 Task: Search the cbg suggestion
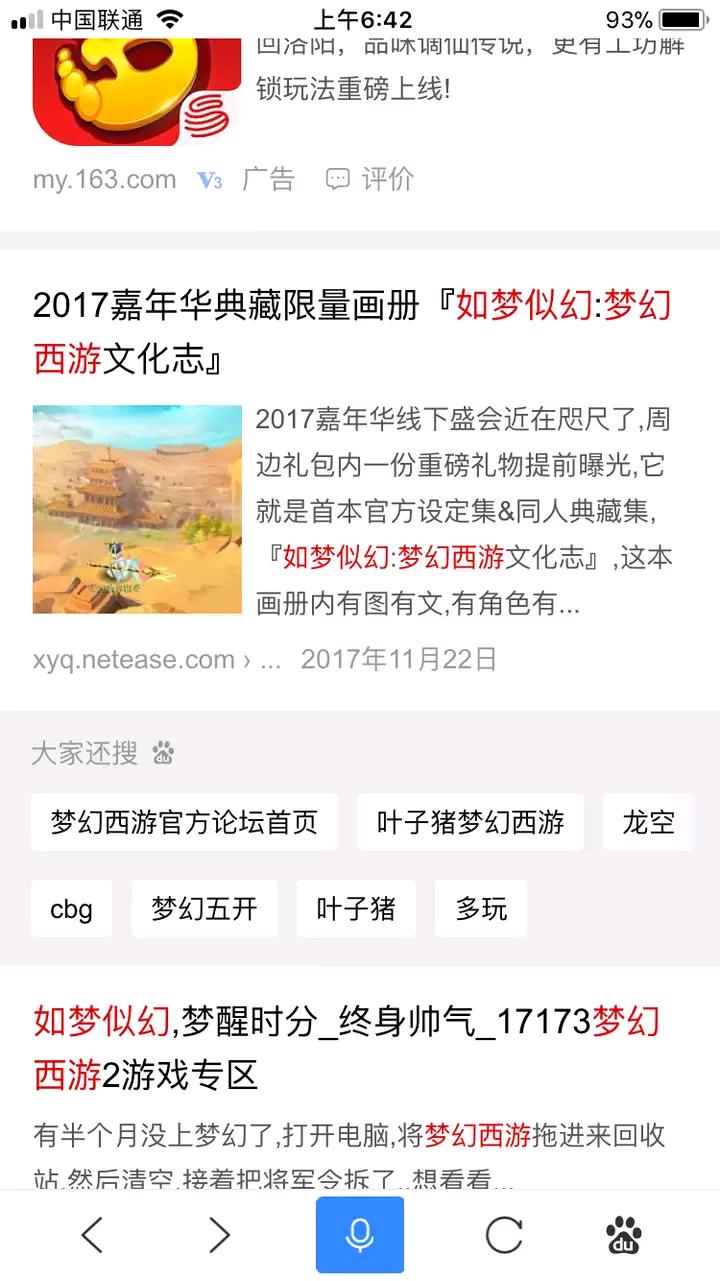click(71, 909)
